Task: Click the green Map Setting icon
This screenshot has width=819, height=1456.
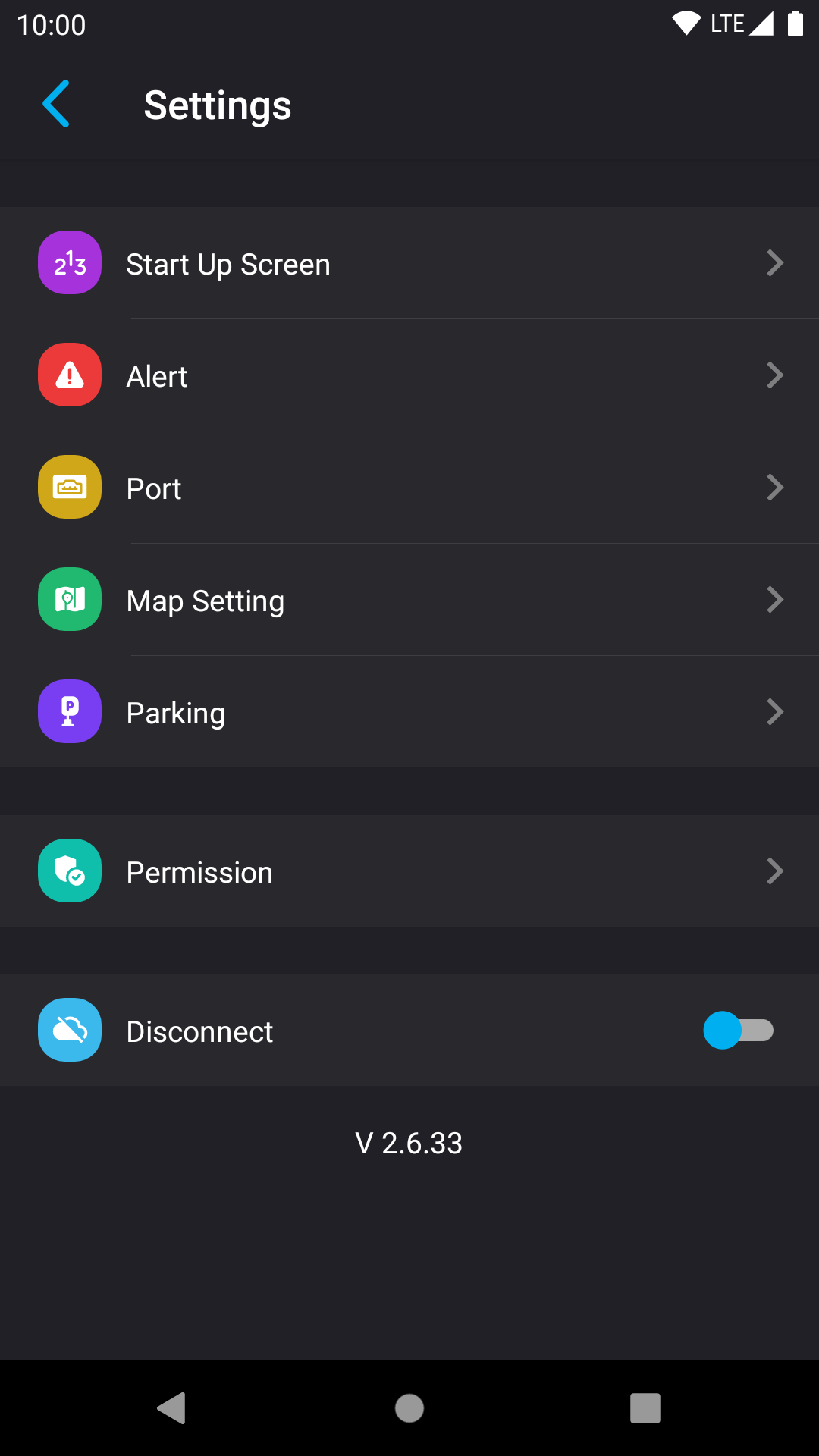Action: click(x=69, y=599)
